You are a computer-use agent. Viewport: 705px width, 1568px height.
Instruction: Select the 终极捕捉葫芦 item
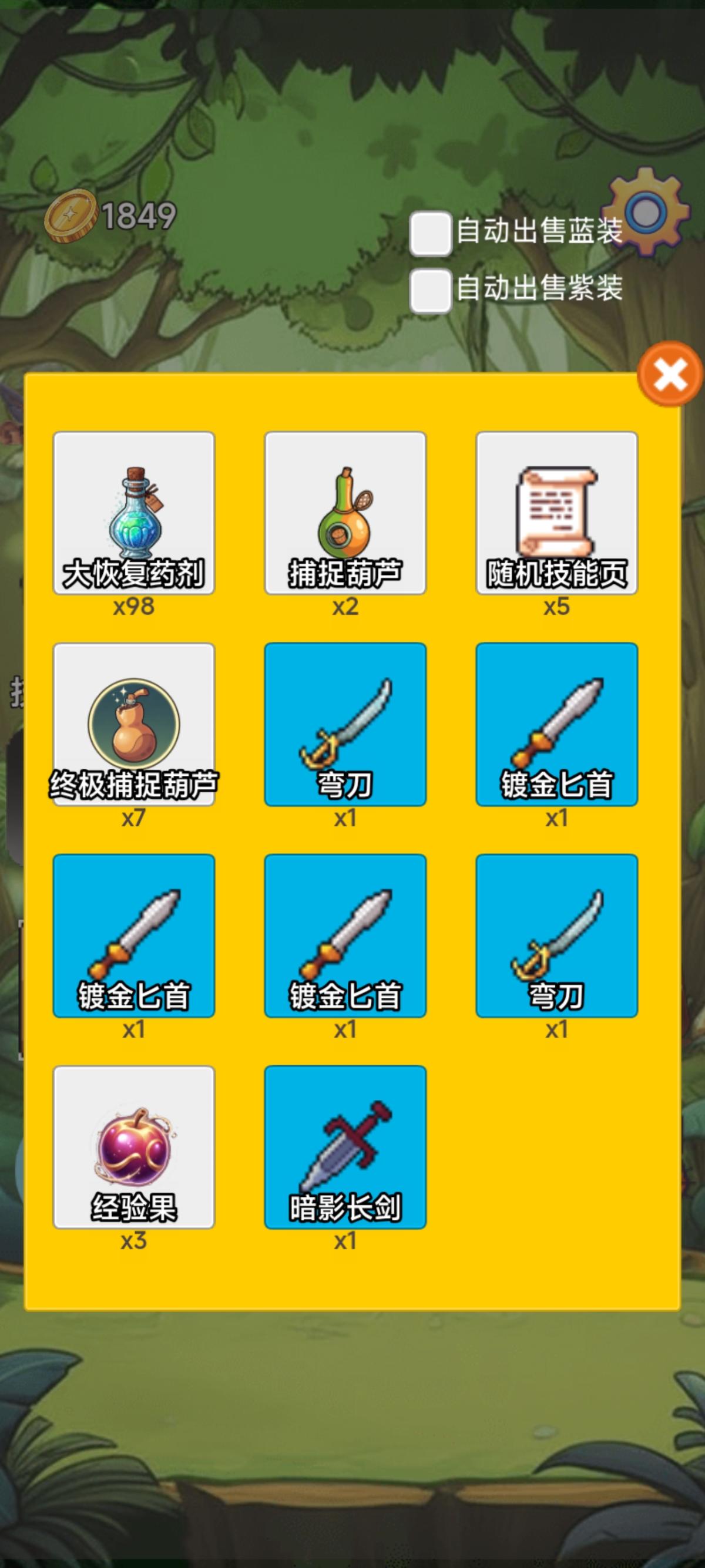tap(134, 724)
